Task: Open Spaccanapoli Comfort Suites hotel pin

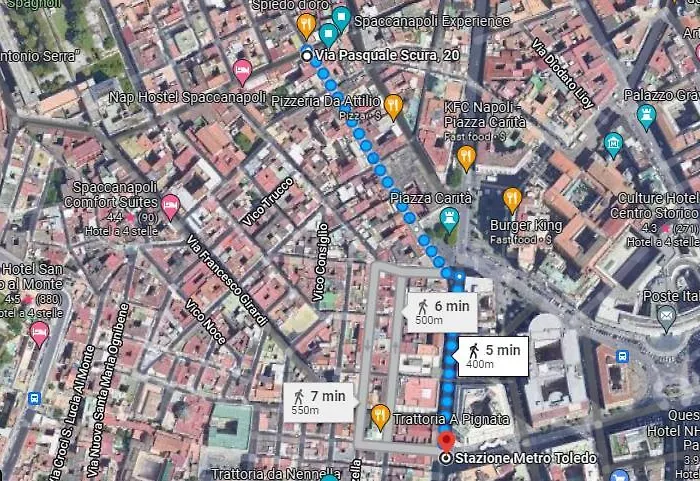Action: click(171, 207)
